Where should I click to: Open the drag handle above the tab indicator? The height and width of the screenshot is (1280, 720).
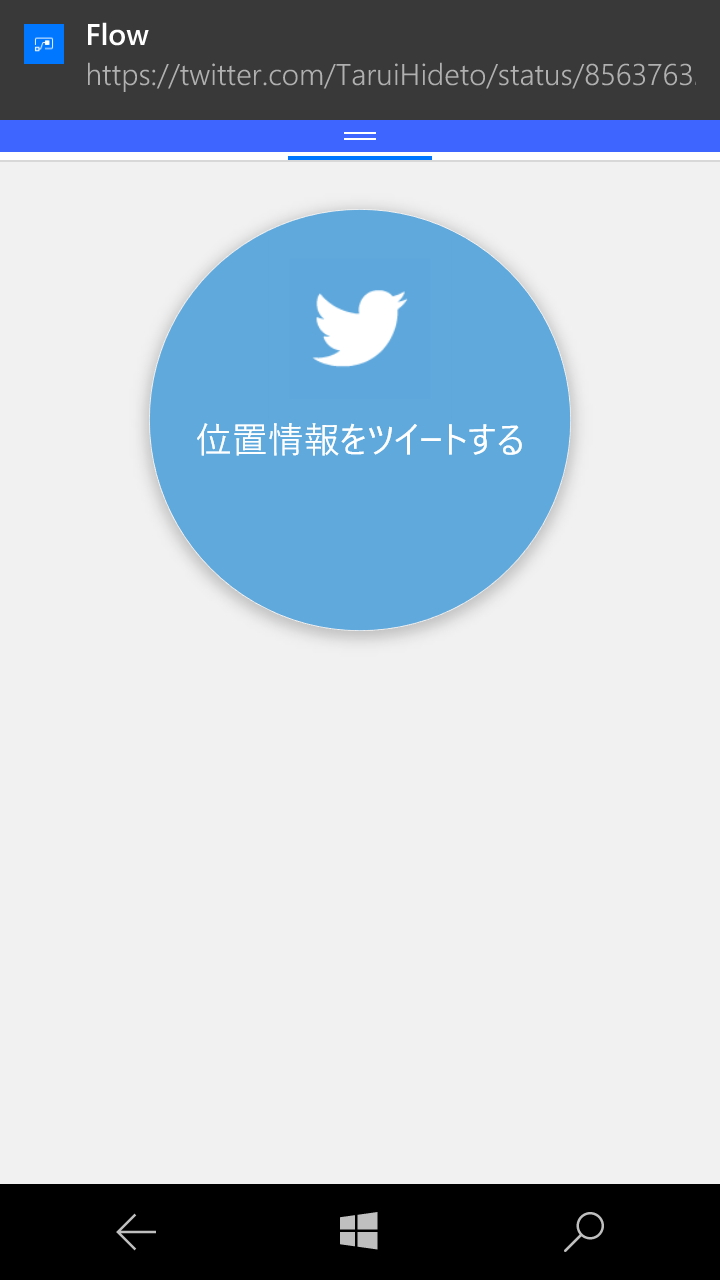pyautogui.click(x=359, y=135)
